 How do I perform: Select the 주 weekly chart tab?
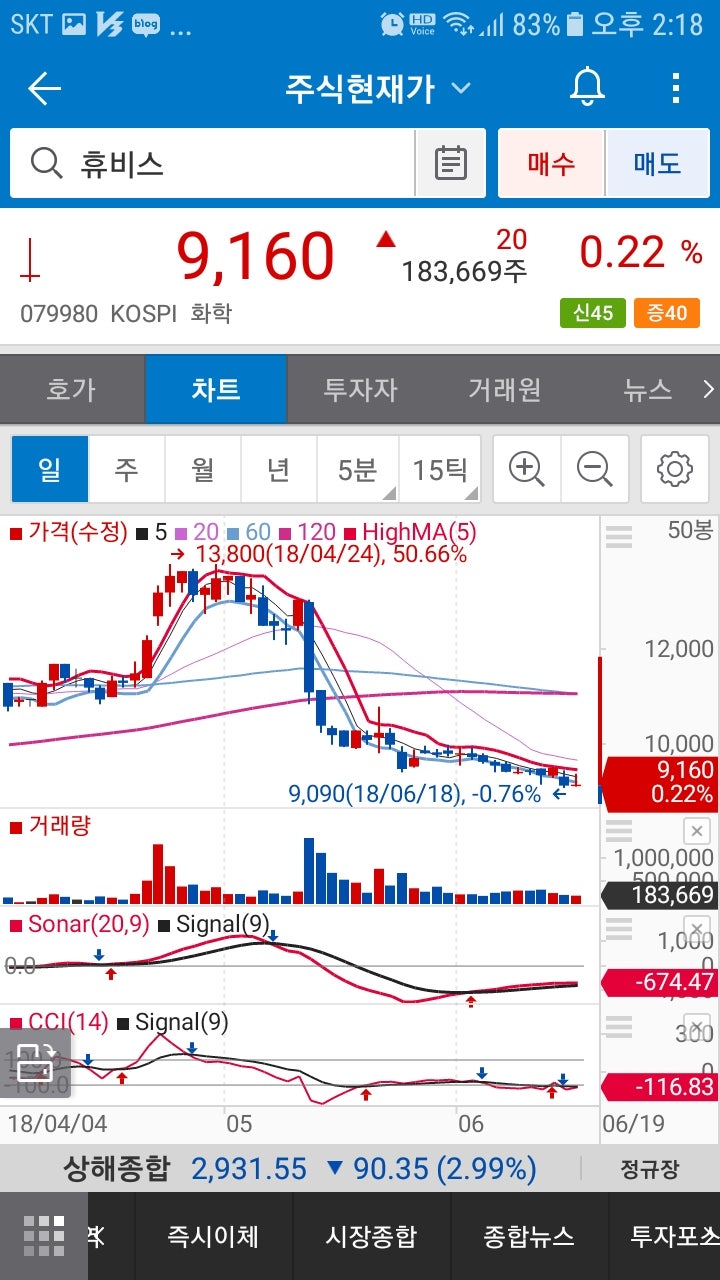[126, 468]
